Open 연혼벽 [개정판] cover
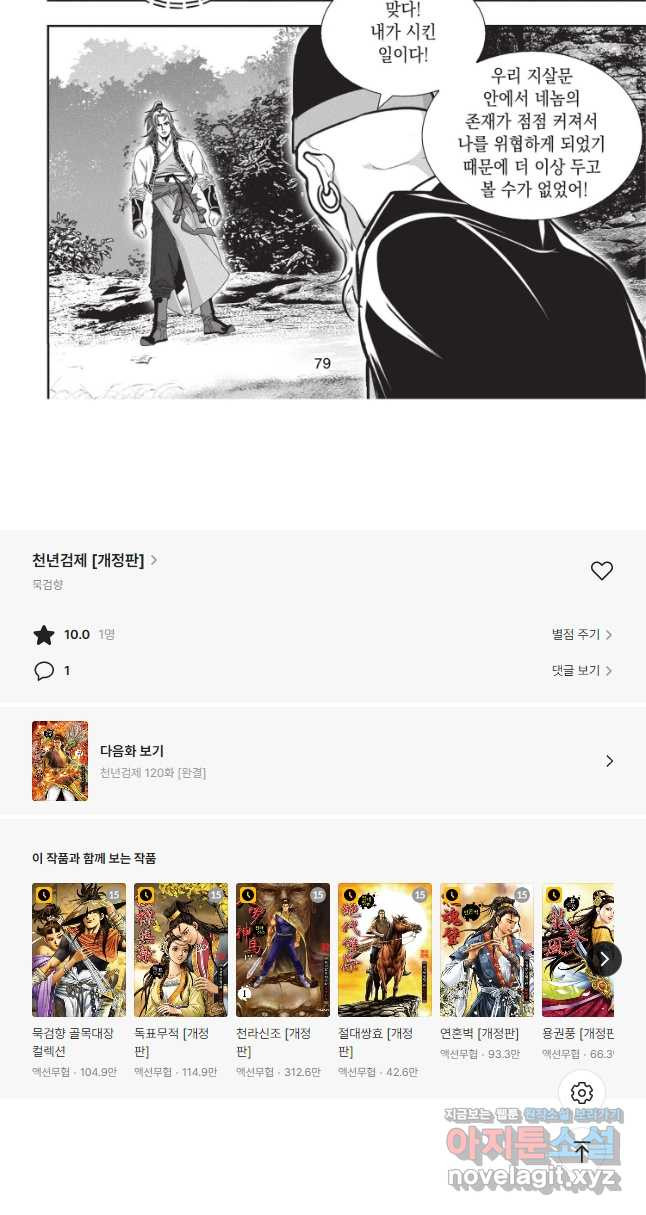 tap(487, 949)
